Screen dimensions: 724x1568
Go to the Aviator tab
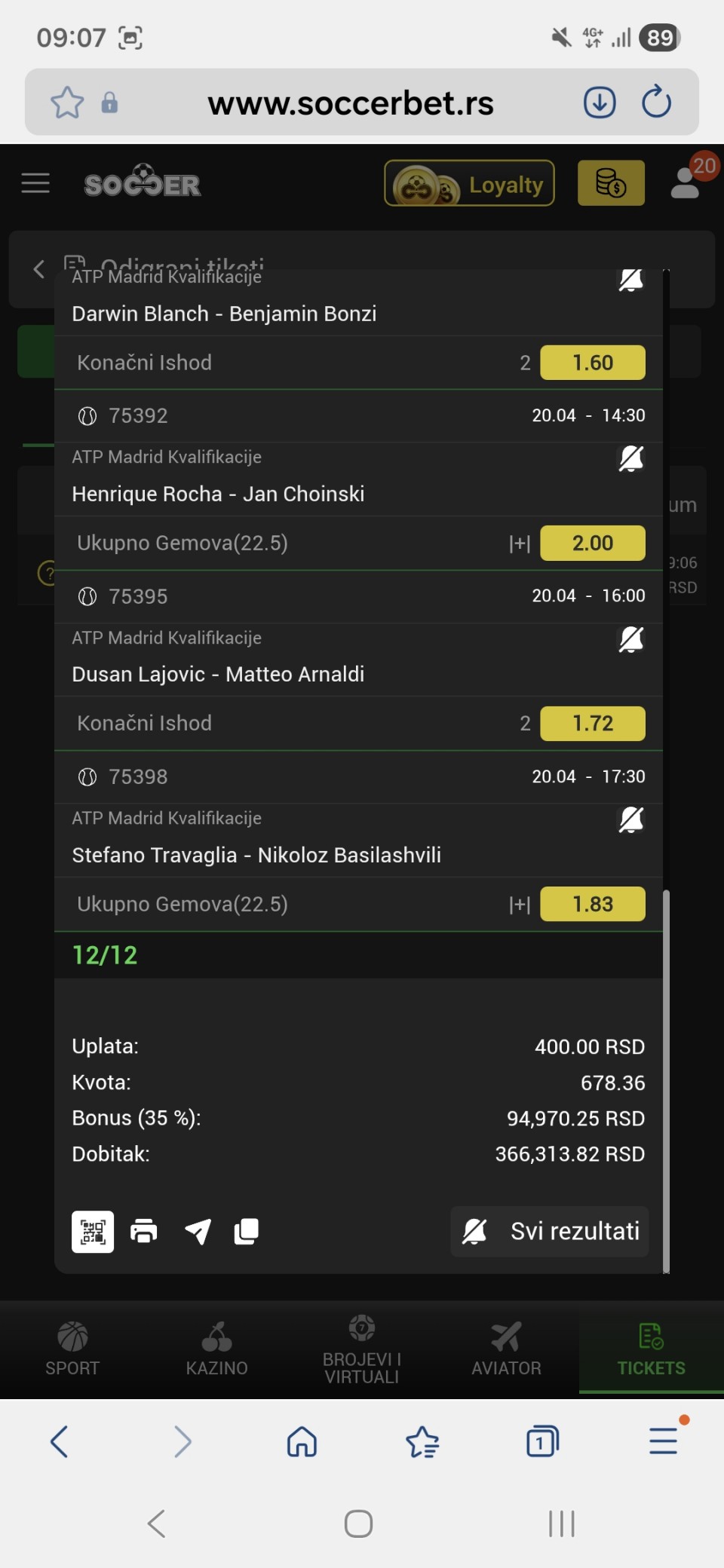[x=507, y=1349]
